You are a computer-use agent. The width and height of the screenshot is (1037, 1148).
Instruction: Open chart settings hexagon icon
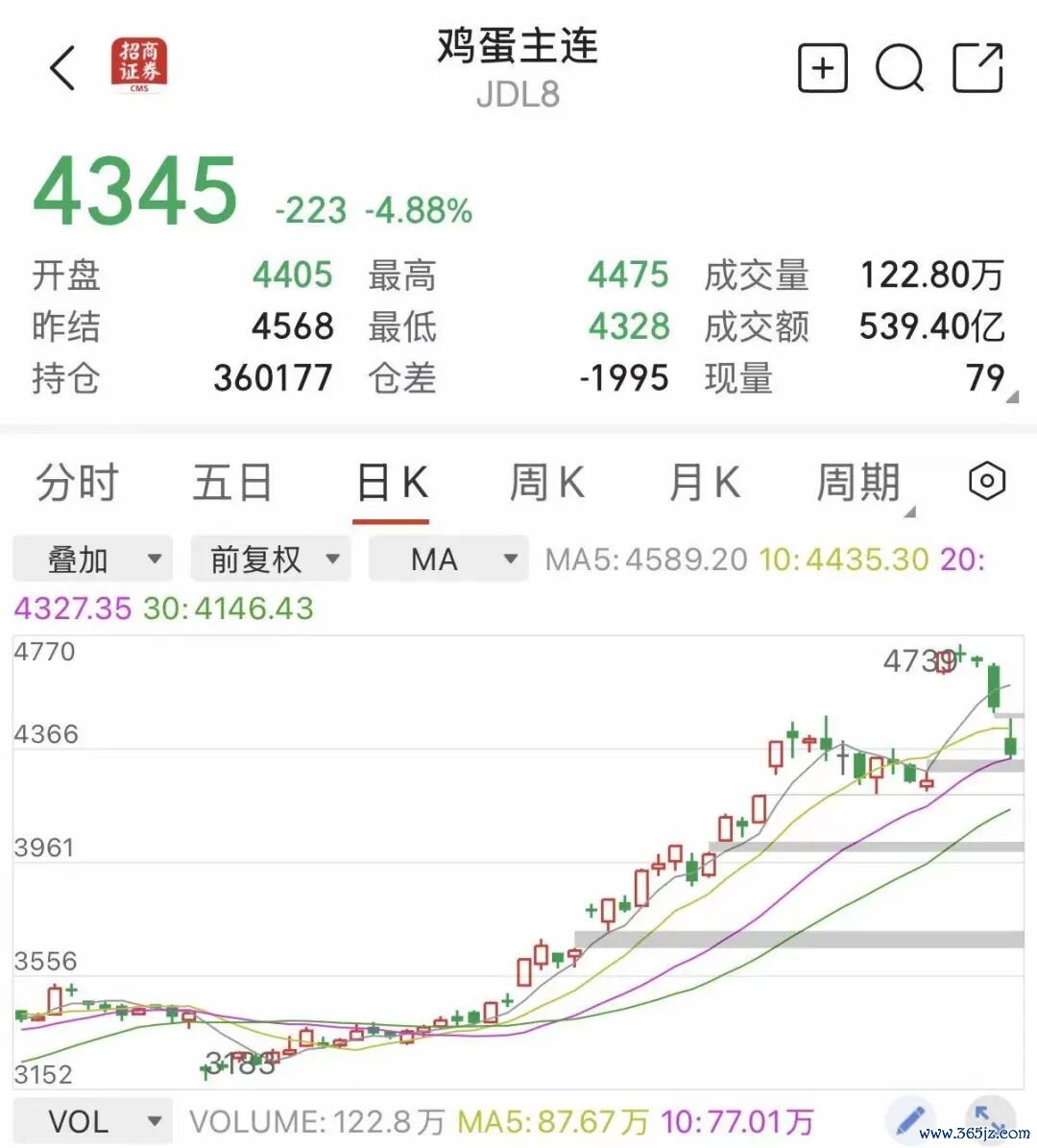click(986, 481)
